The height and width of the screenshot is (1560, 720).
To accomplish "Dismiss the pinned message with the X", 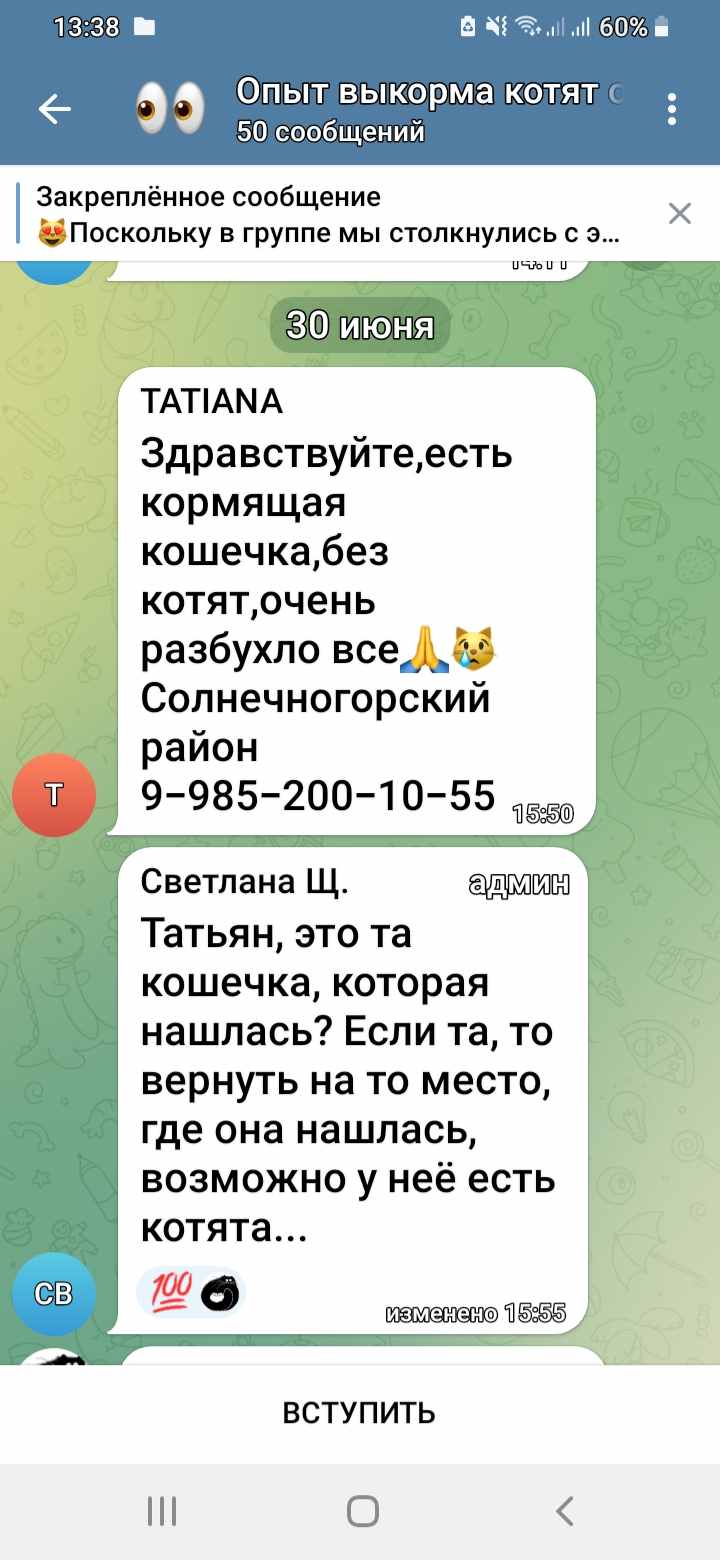I will [679, 213].
